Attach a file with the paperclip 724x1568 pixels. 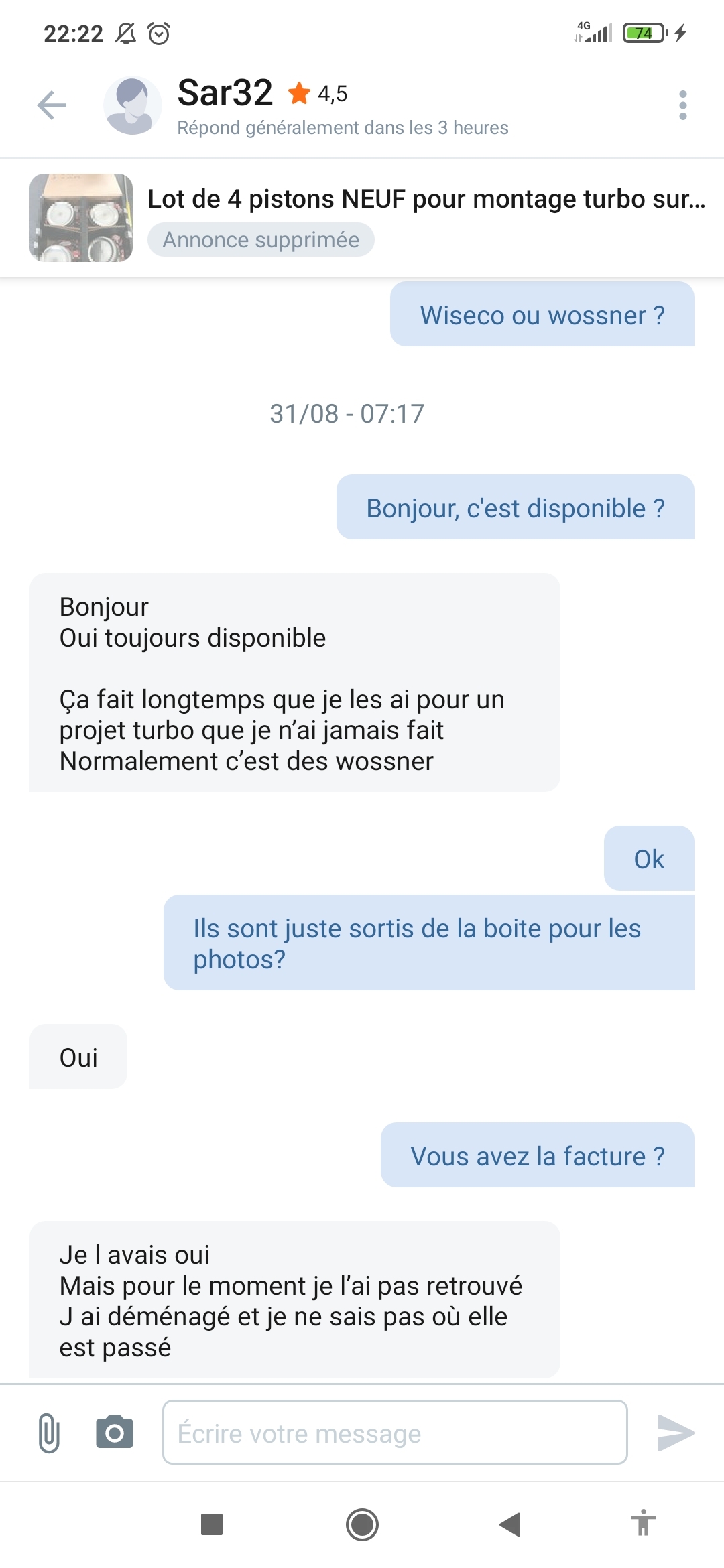49,1433
